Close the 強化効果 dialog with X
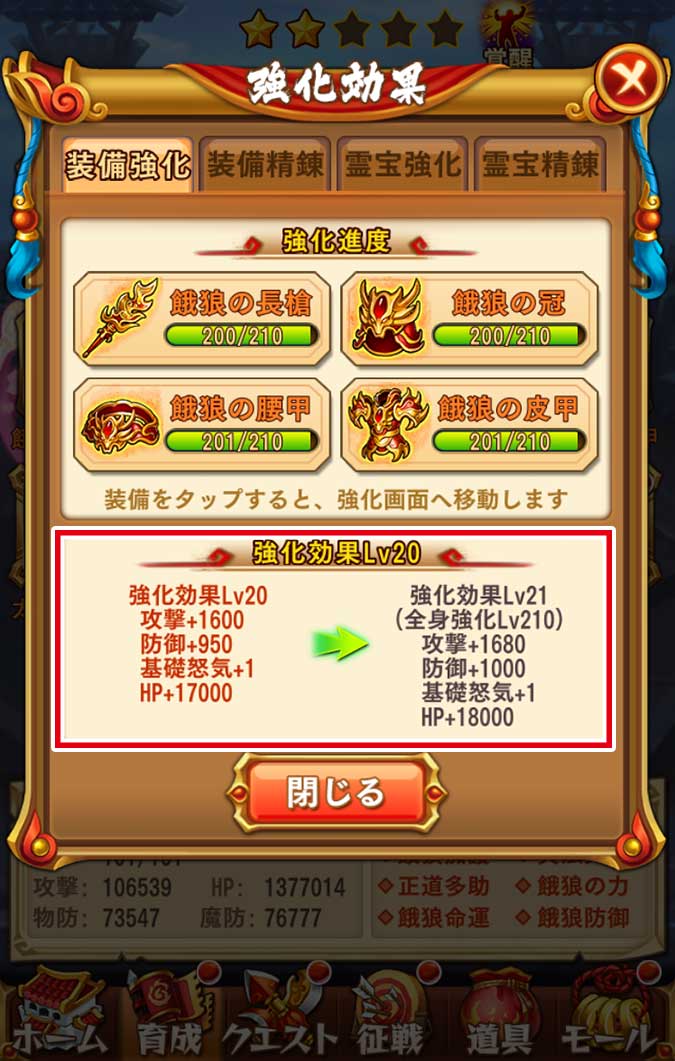This screenshot has width=675, height=1061. (630, 79)
